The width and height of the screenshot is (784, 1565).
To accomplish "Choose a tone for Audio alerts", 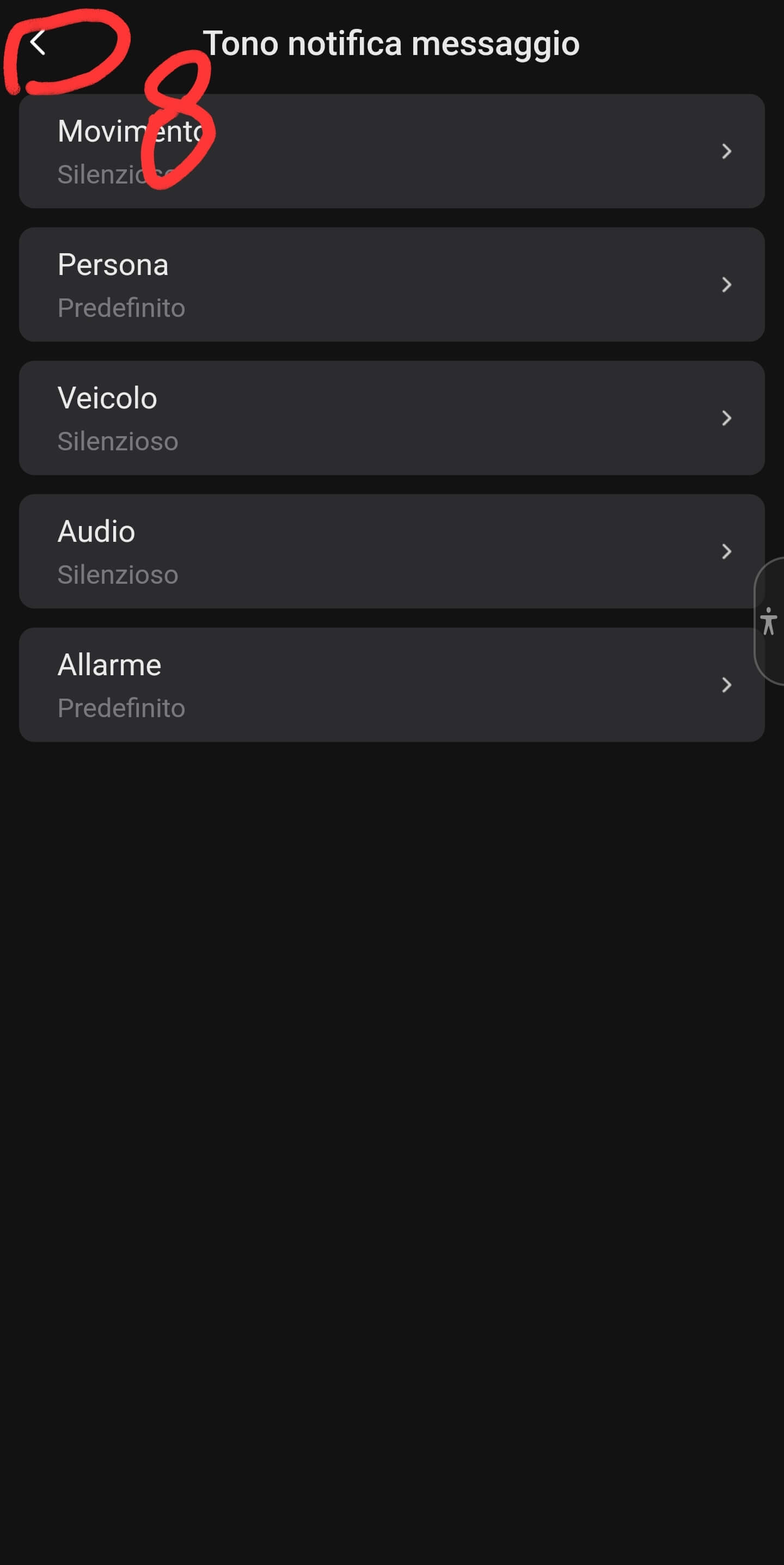I will tap(391, 551).
